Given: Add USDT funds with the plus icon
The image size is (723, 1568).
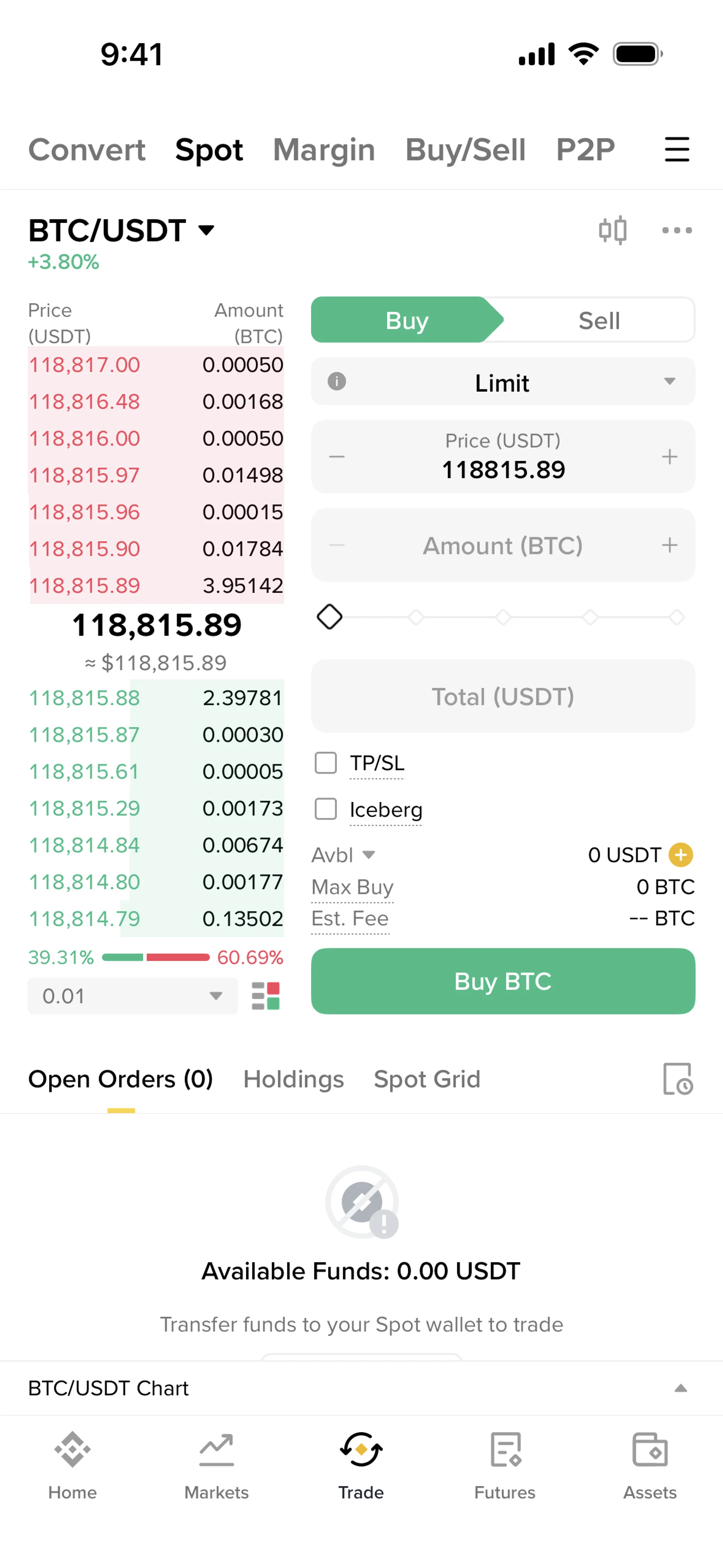Looking at the screenshot, I should pos(680,854).
